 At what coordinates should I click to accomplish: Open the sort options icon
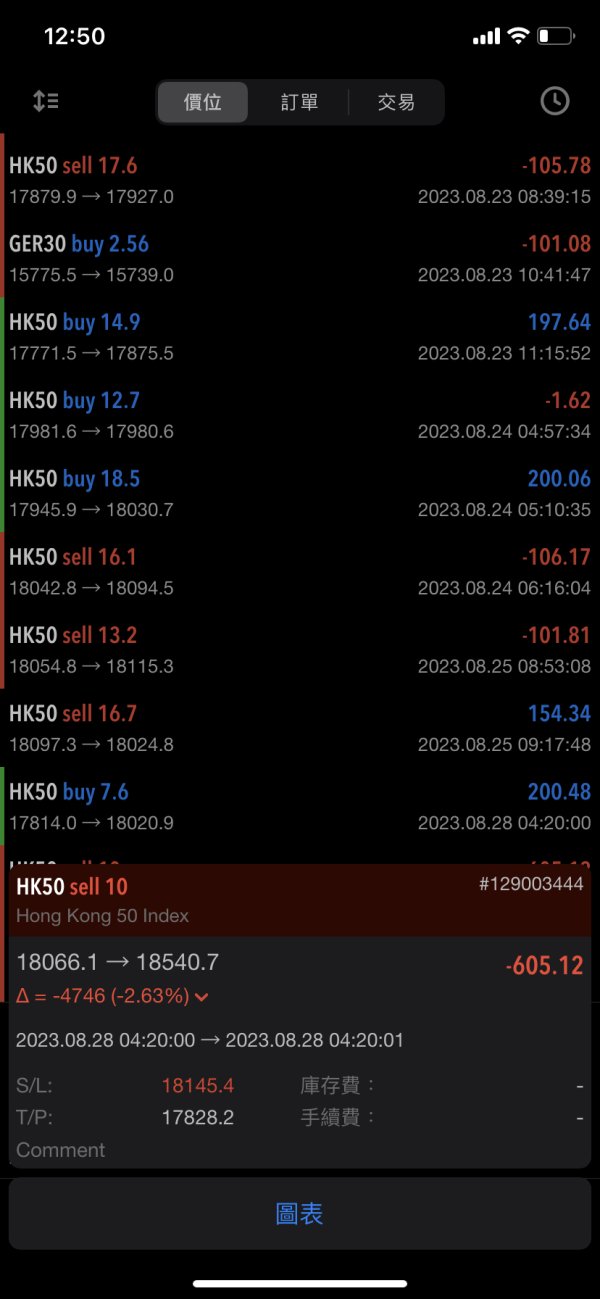pyautogui.click(x=46, y=101)
